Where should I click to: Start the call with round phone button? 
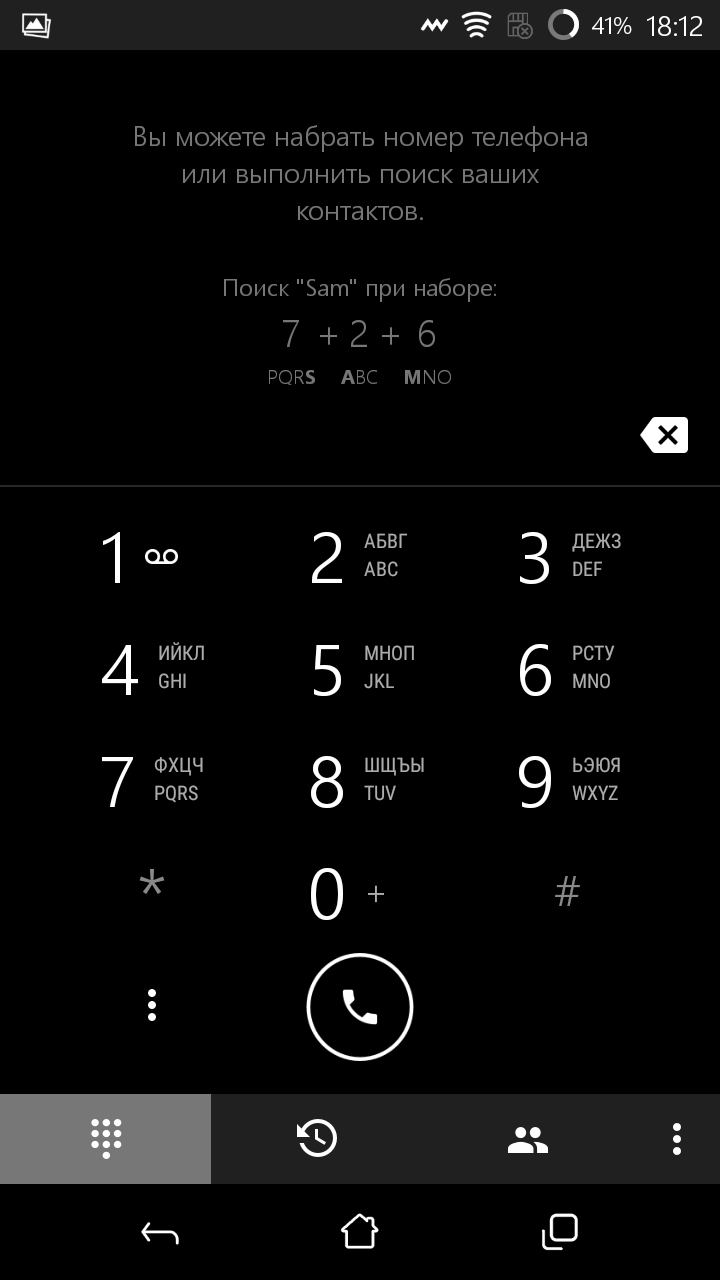360,1006
